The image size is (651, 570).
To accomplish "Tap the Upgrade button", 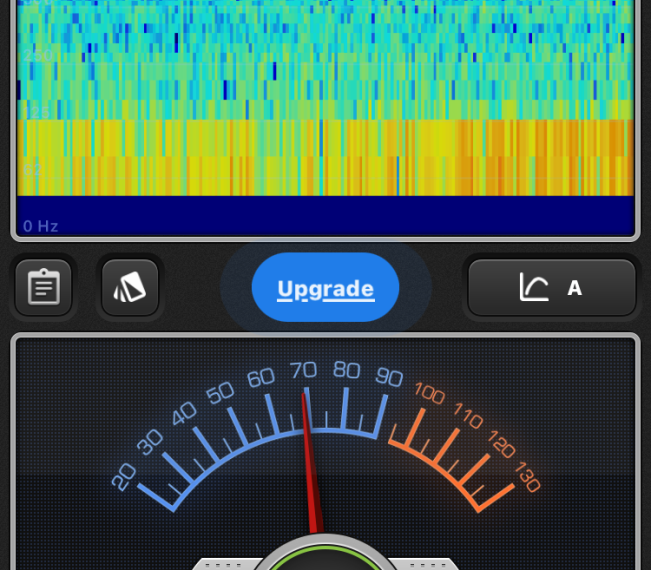I will [325, 289].
